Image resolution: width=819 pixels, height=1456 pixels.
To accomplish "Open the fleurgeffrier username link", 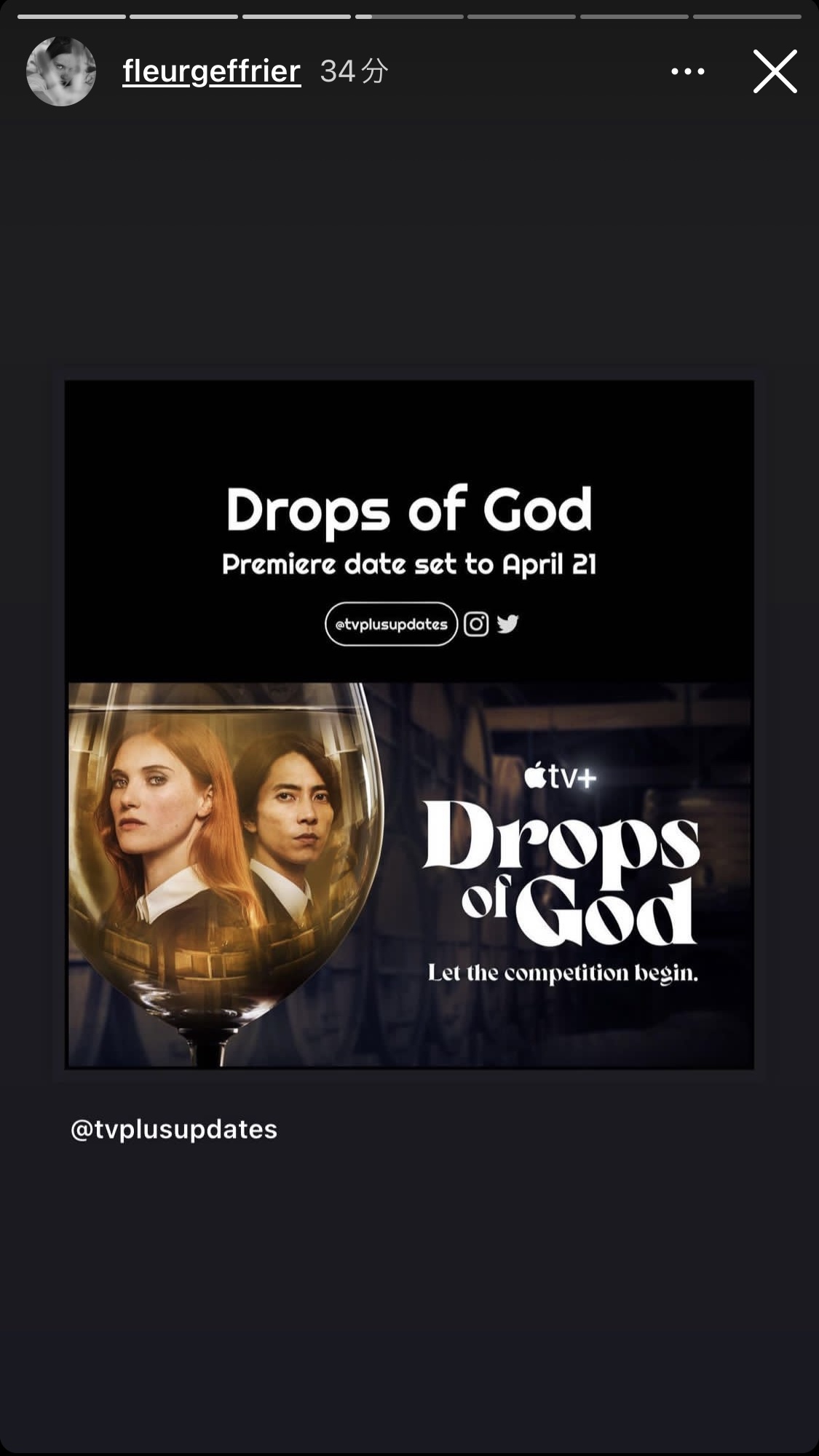I will click(x=212, y=71).
